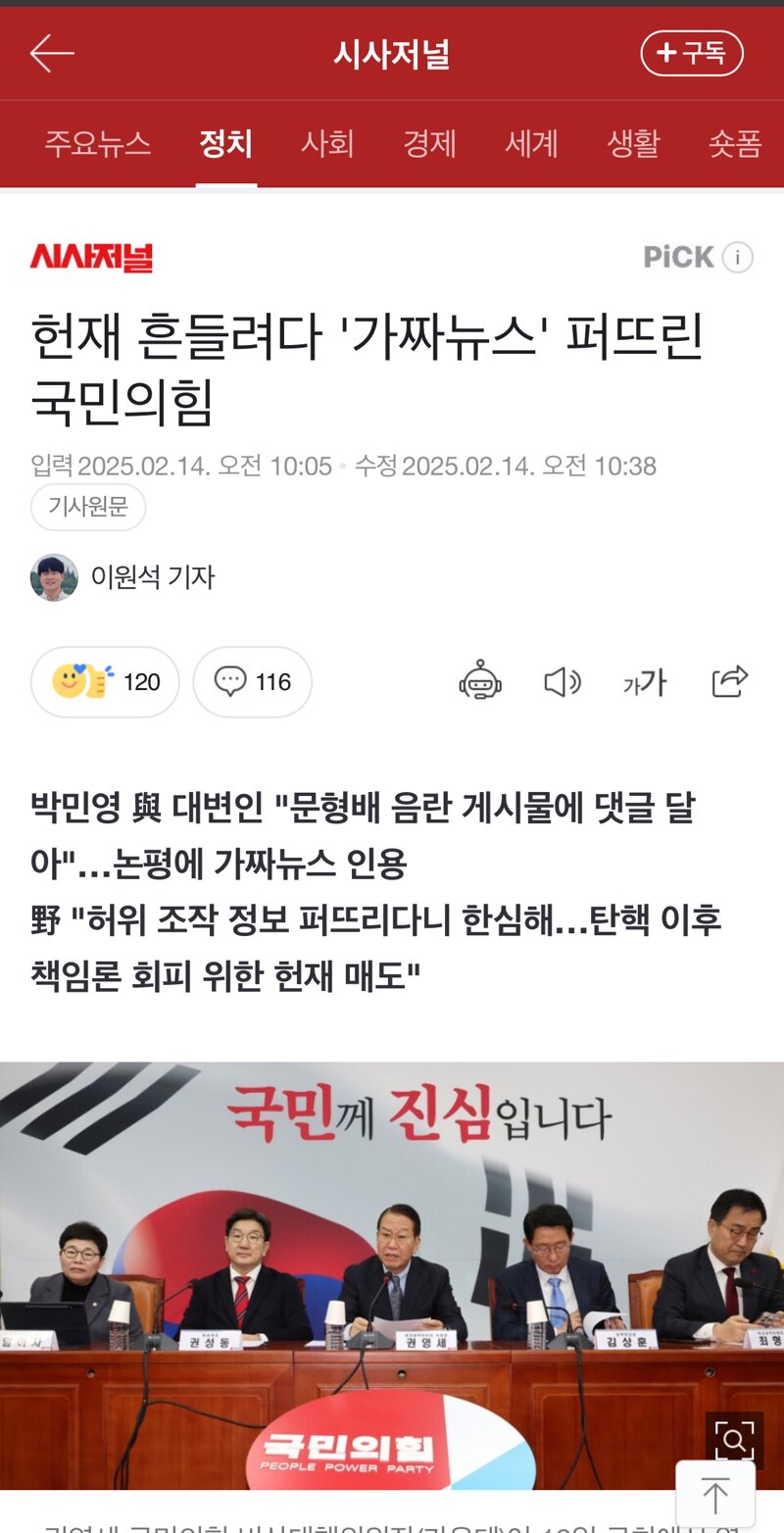Go back using the top-left arrow
The image size is (784, 1533).
52,53
